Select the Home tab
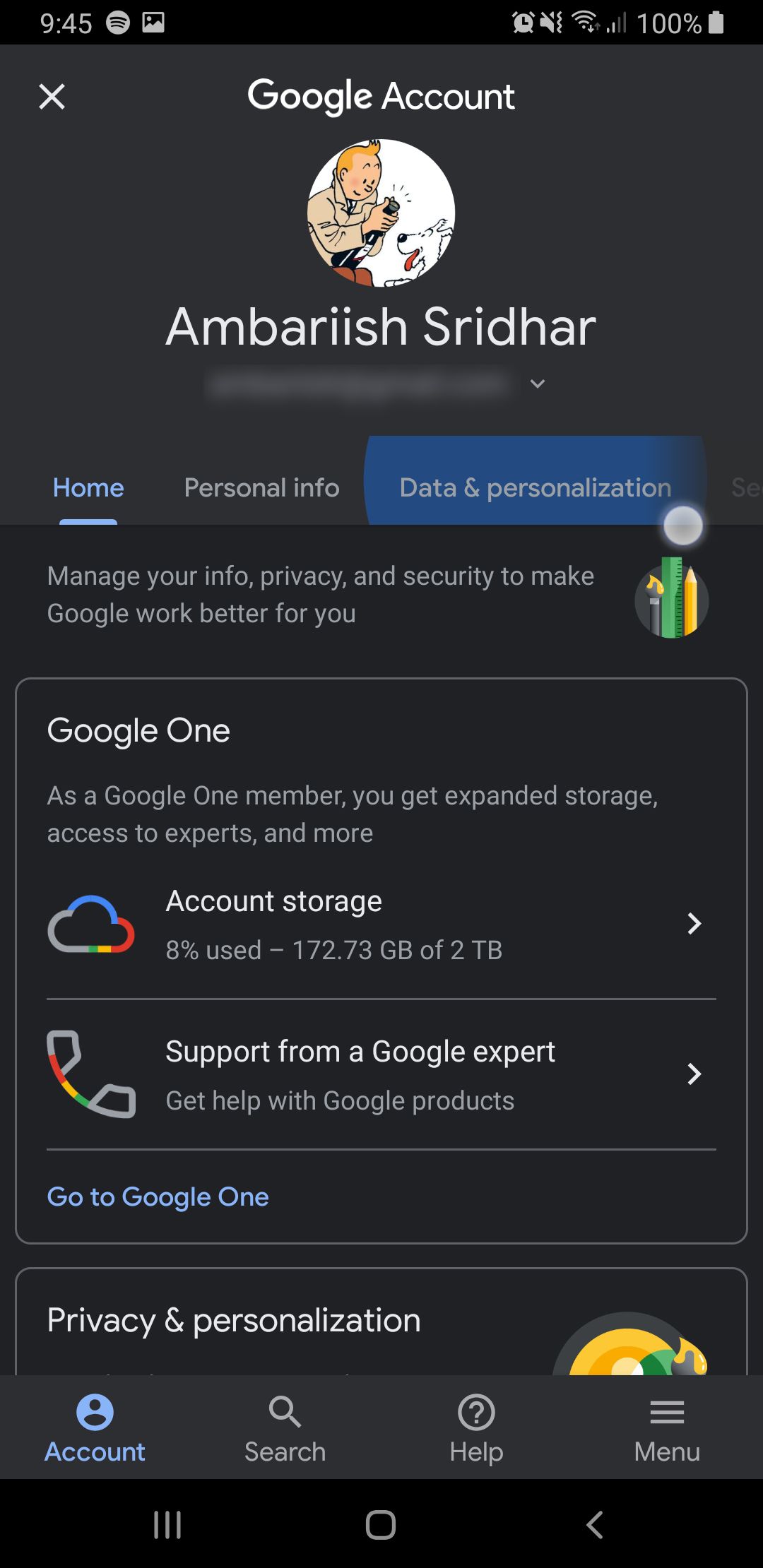The image size is (763, 1568). tap(88, 487)
